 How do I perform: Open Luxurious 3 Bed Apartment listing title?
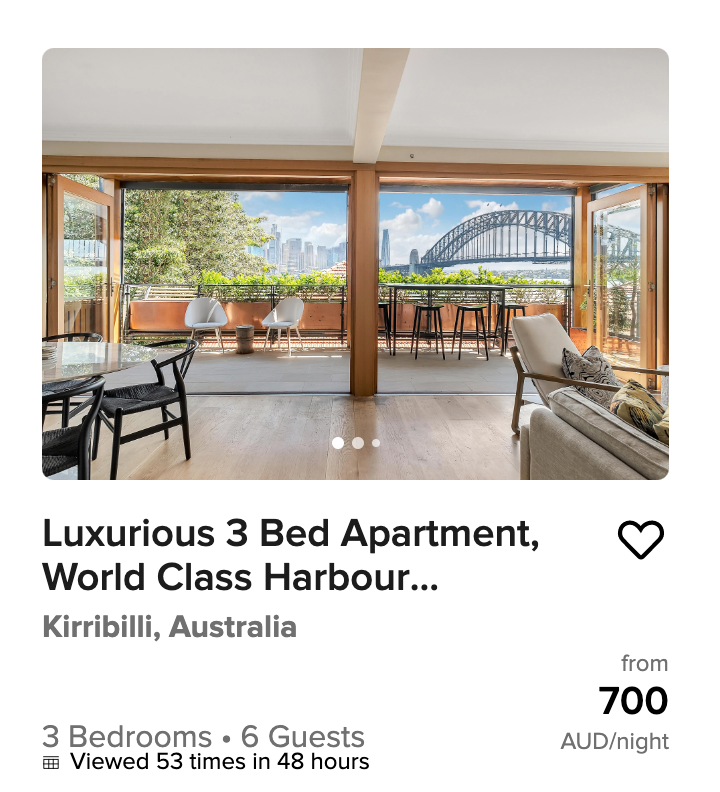click(291, 555)
